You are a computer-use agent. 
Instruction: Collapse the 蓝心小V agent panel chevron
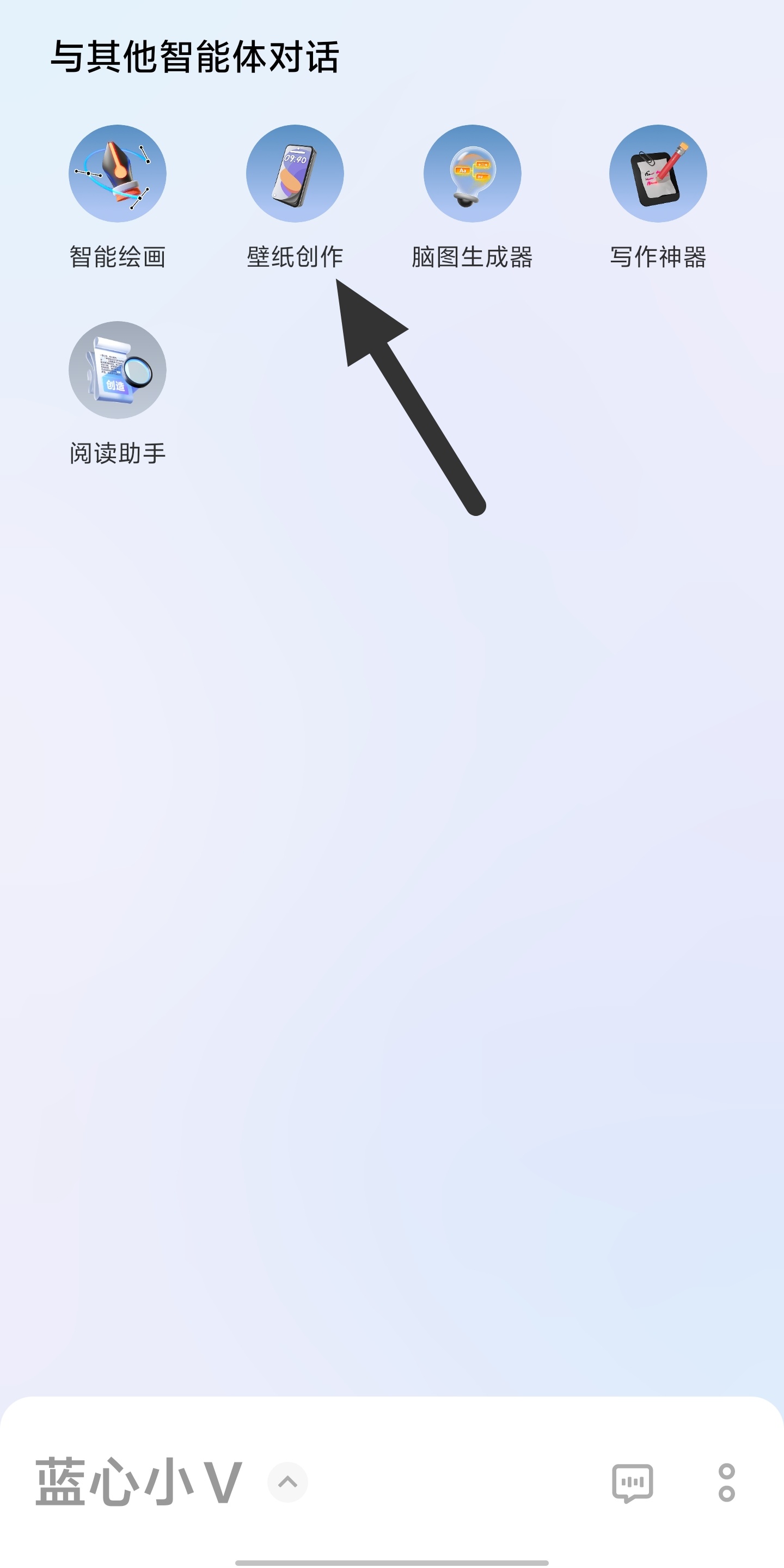pos(287,1481)
